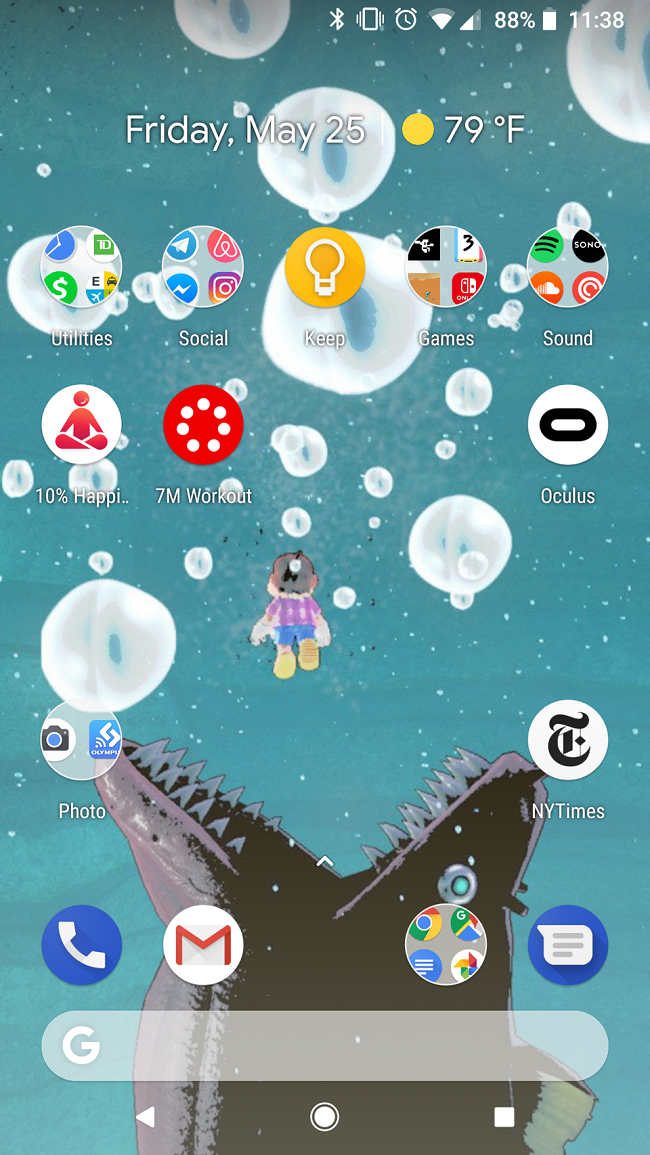The image size is (650, 1155).
Task: Go back with the navigation arrow
Action: 146,1117
